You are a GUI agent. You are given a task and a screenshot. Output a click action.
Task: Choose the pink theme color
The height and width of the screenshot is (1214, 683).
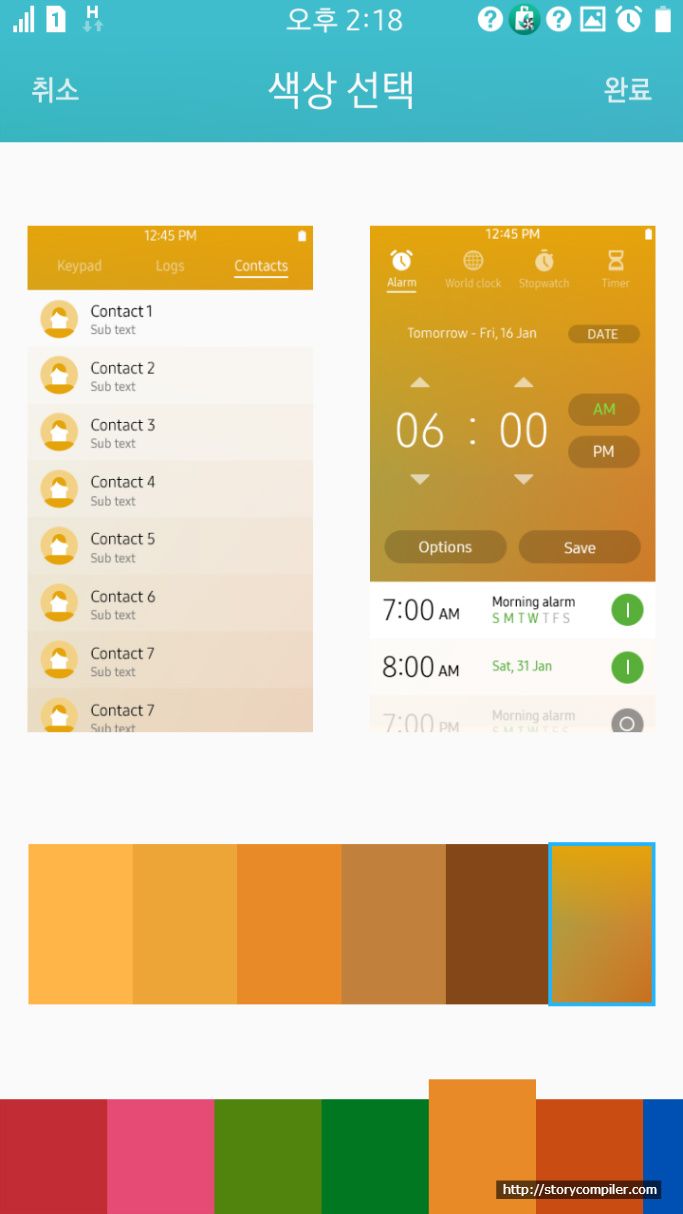(x=160, y=1156)
